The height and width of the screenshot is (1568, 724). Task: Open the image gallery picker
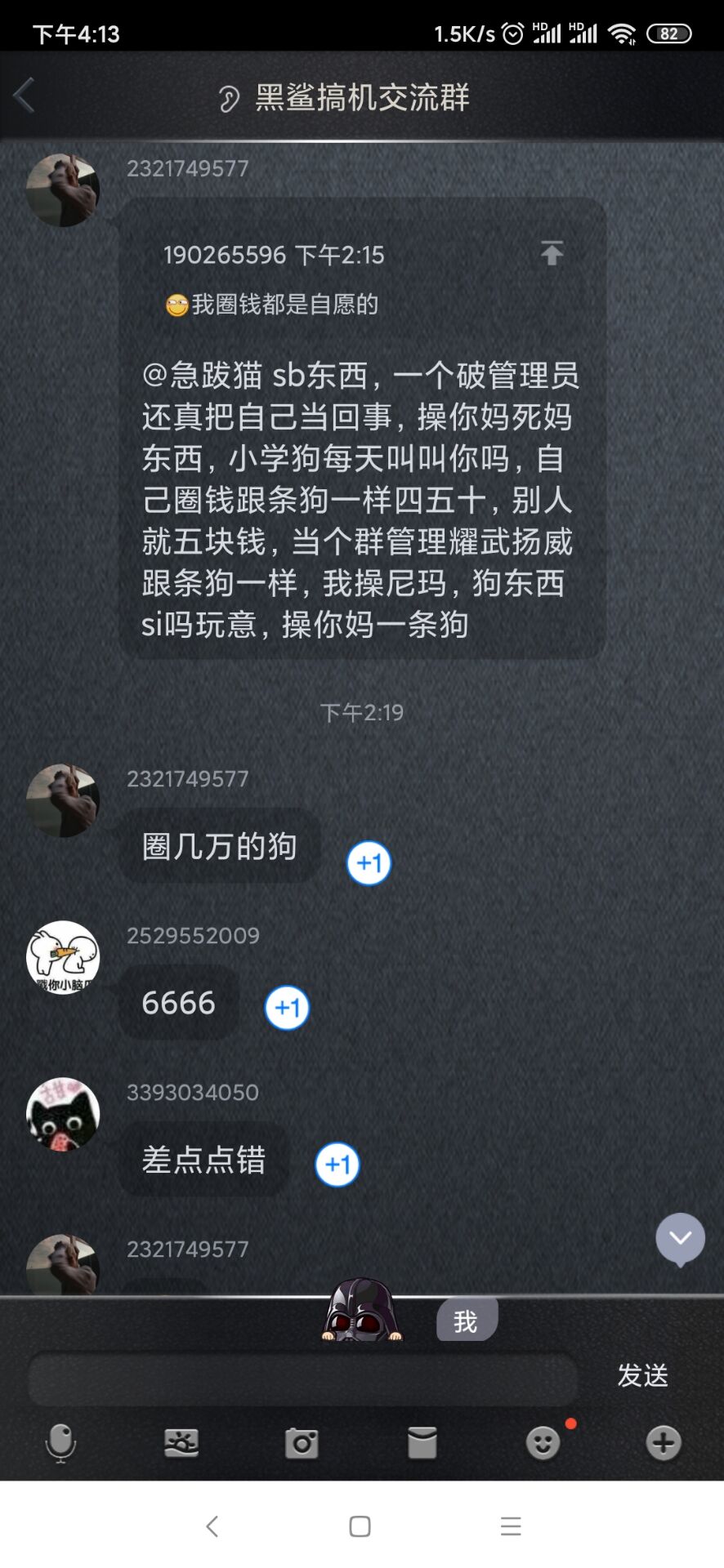(181, 1443)
